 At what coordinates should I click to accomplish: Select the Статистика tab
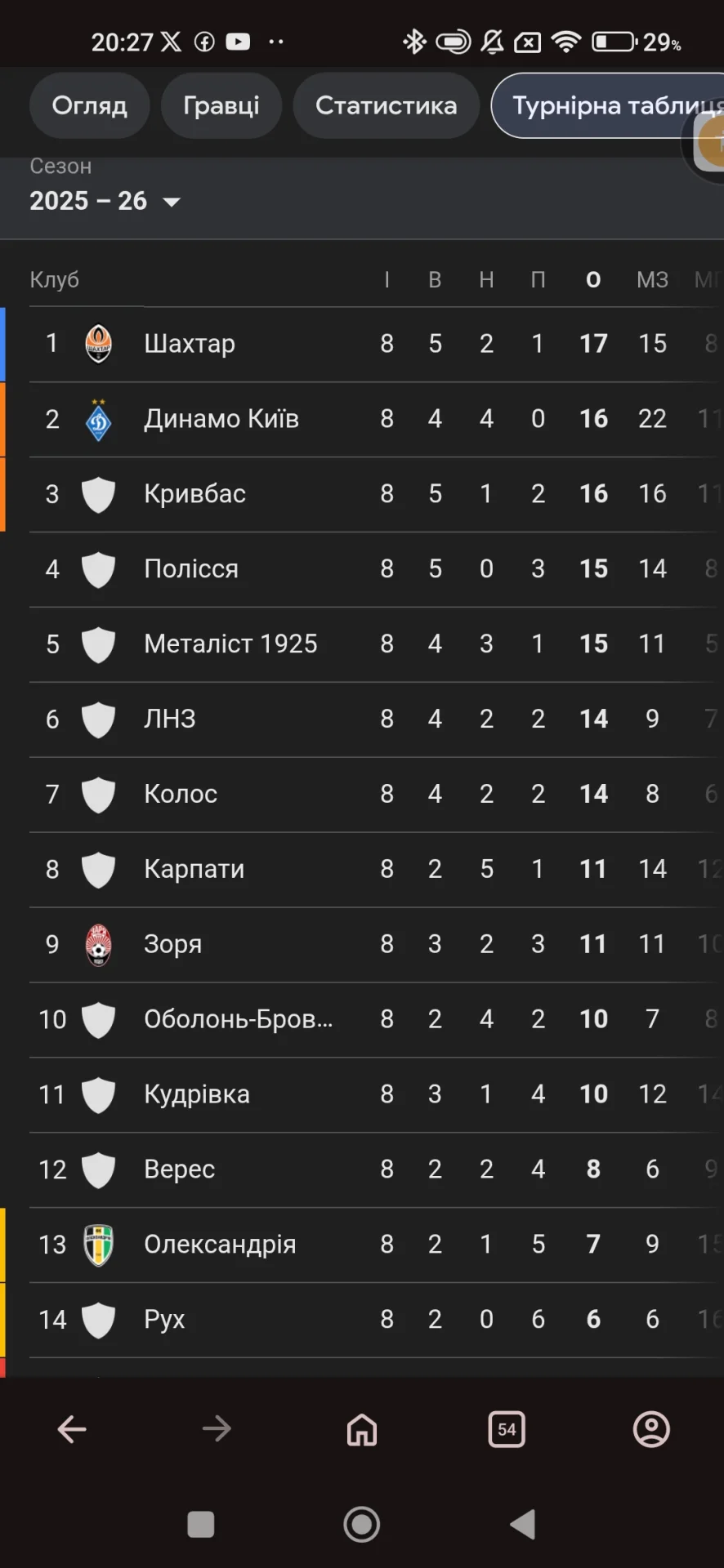[x=386, y=106]
